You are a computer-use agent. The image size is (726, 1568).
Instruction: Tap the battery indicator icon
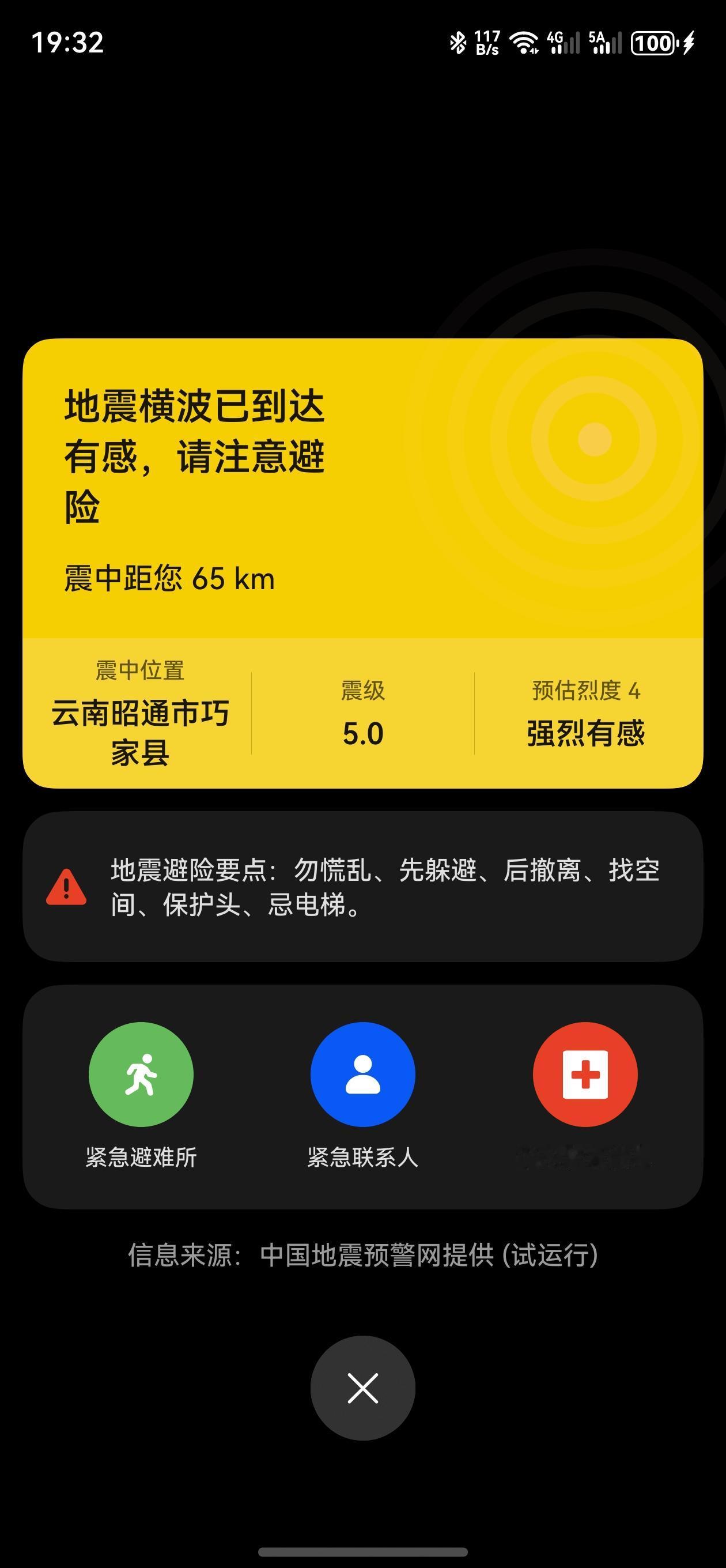[654, 43]
